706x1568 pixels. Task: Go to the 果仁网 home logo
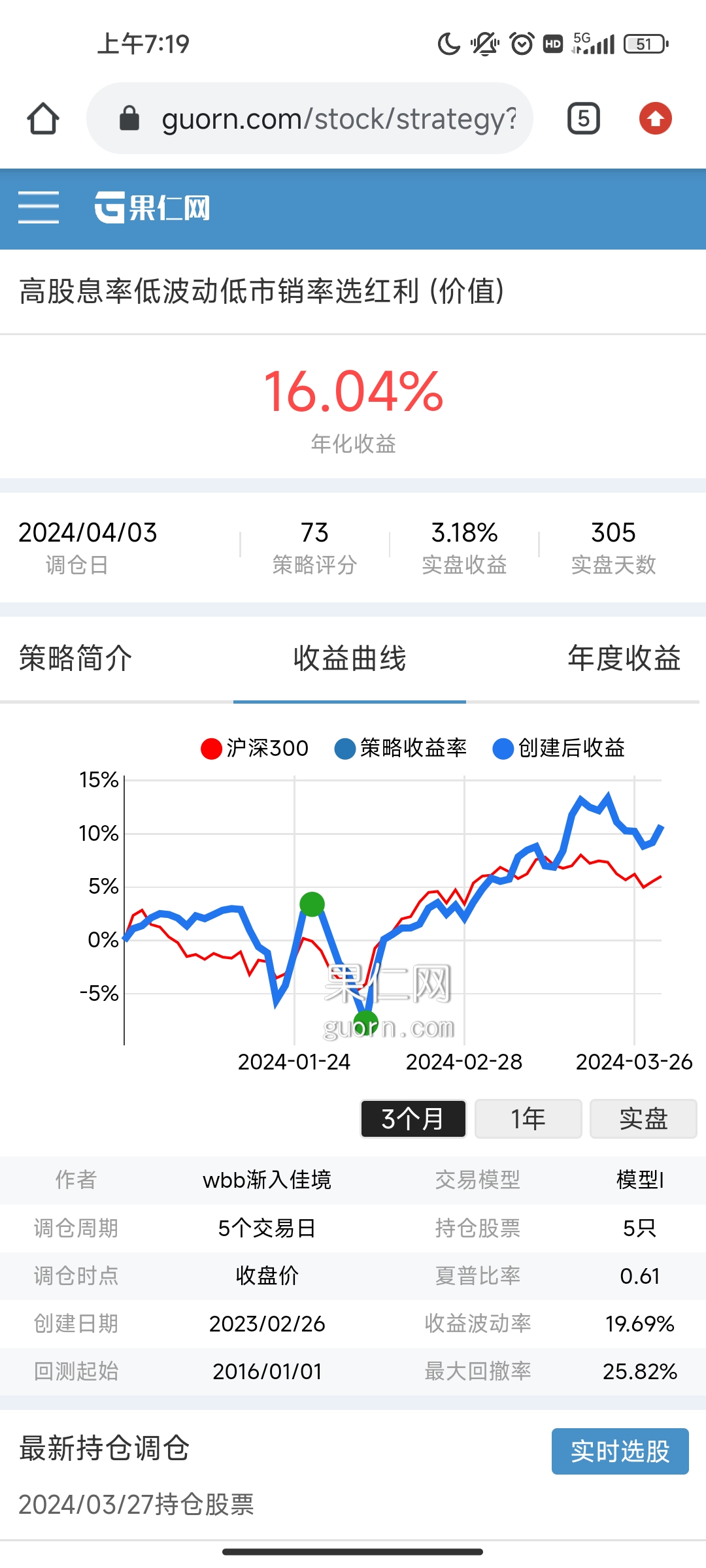[x=152, y=208]
